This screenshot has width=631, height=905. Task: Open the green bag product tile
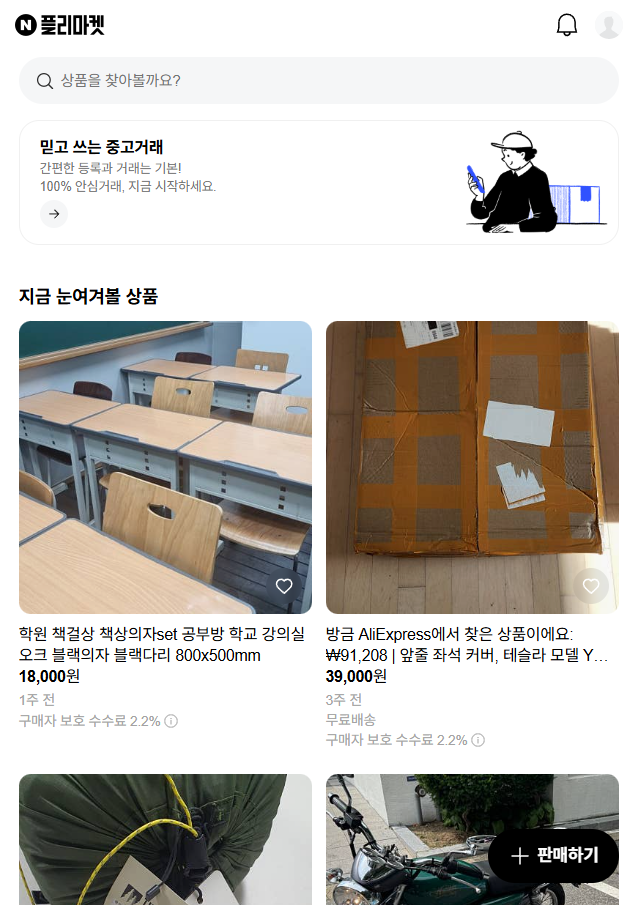click(x=165, y=840)
